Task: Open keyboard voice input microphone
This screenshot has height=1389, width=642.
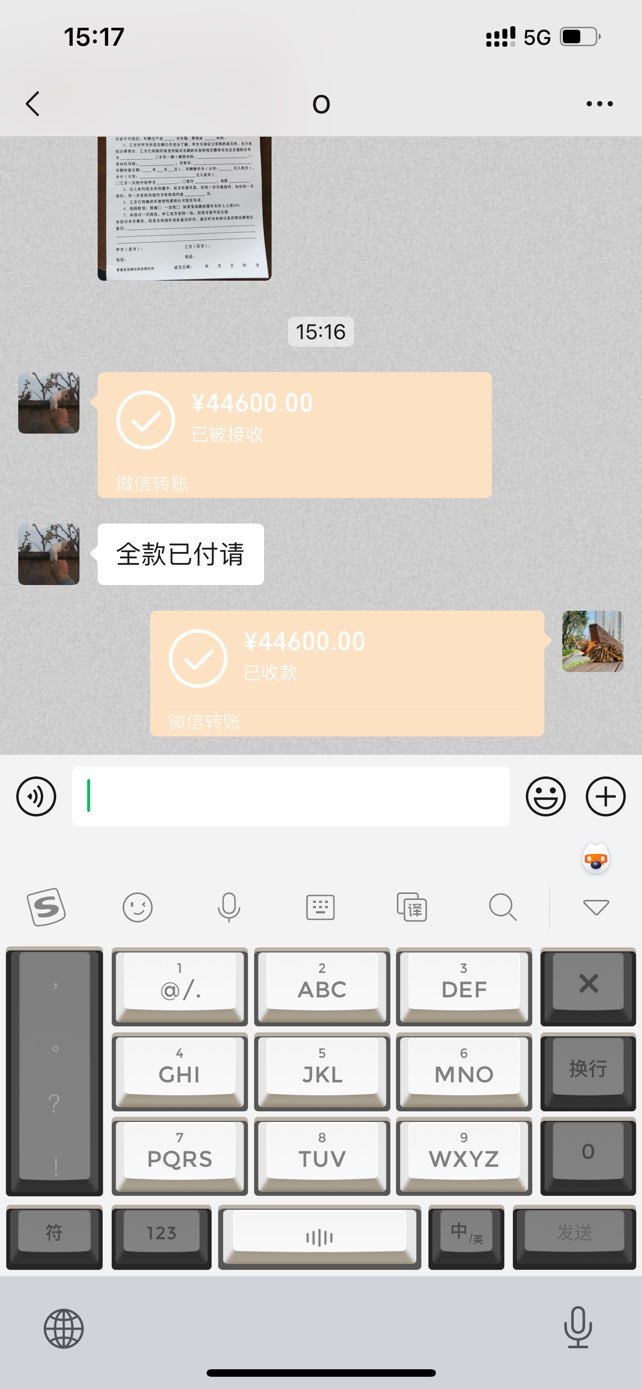Action: tap(229, 907)
